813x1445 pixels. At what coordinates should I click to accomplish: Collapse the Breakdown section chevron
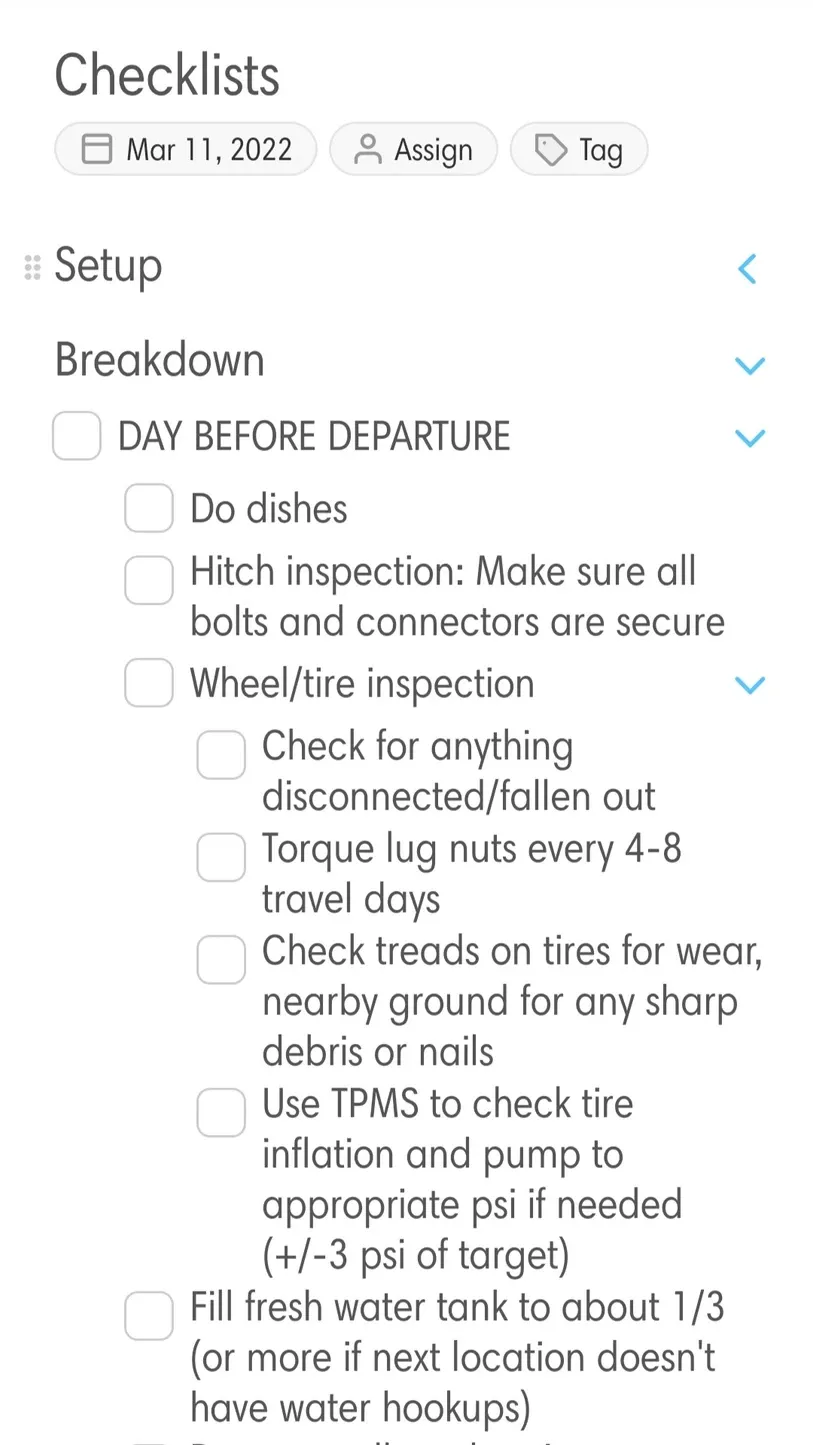[749, 366]
